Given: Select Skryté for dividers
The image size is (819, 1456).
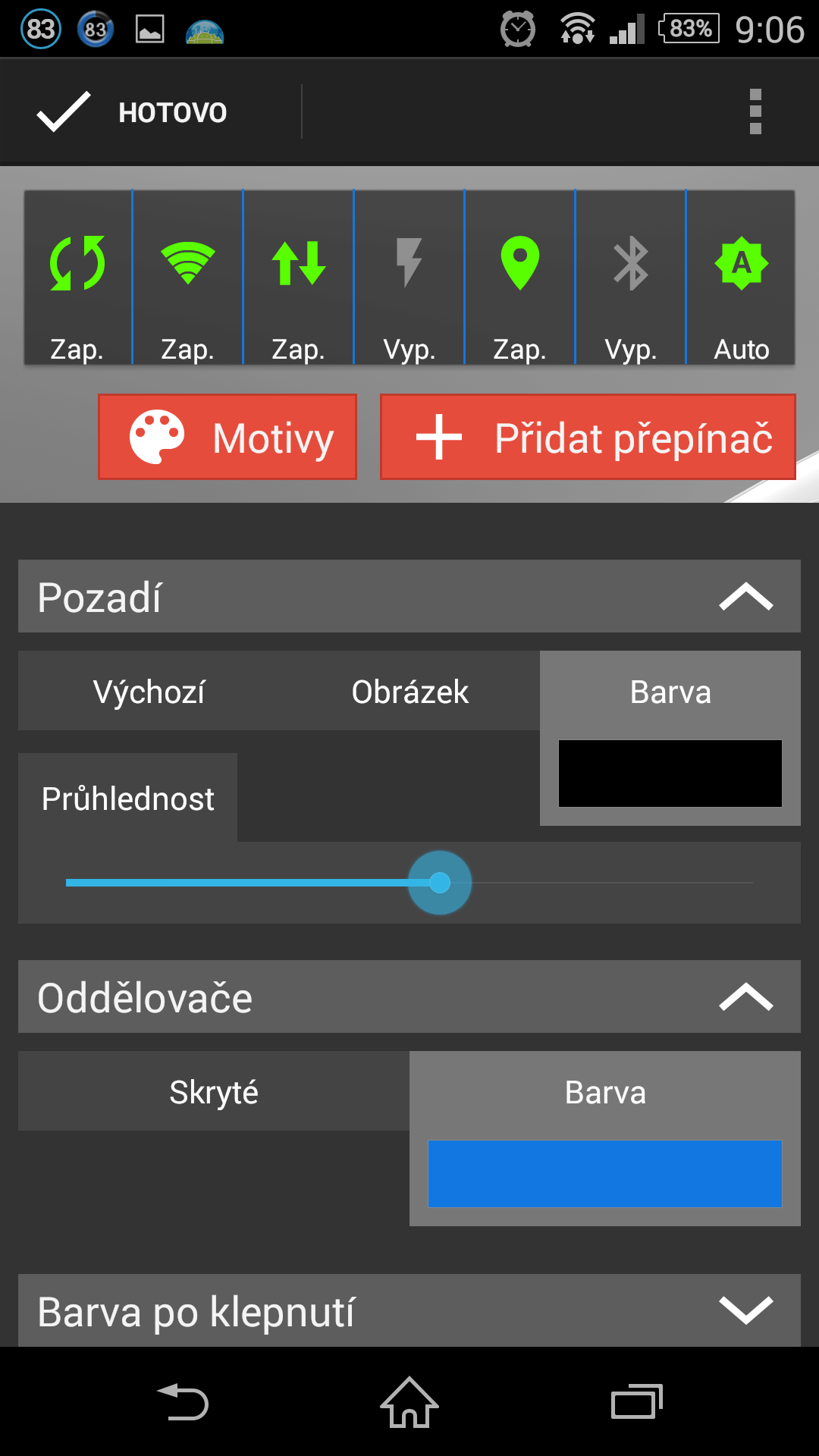Looking at the screenshot, I should tap(214, 1091).
